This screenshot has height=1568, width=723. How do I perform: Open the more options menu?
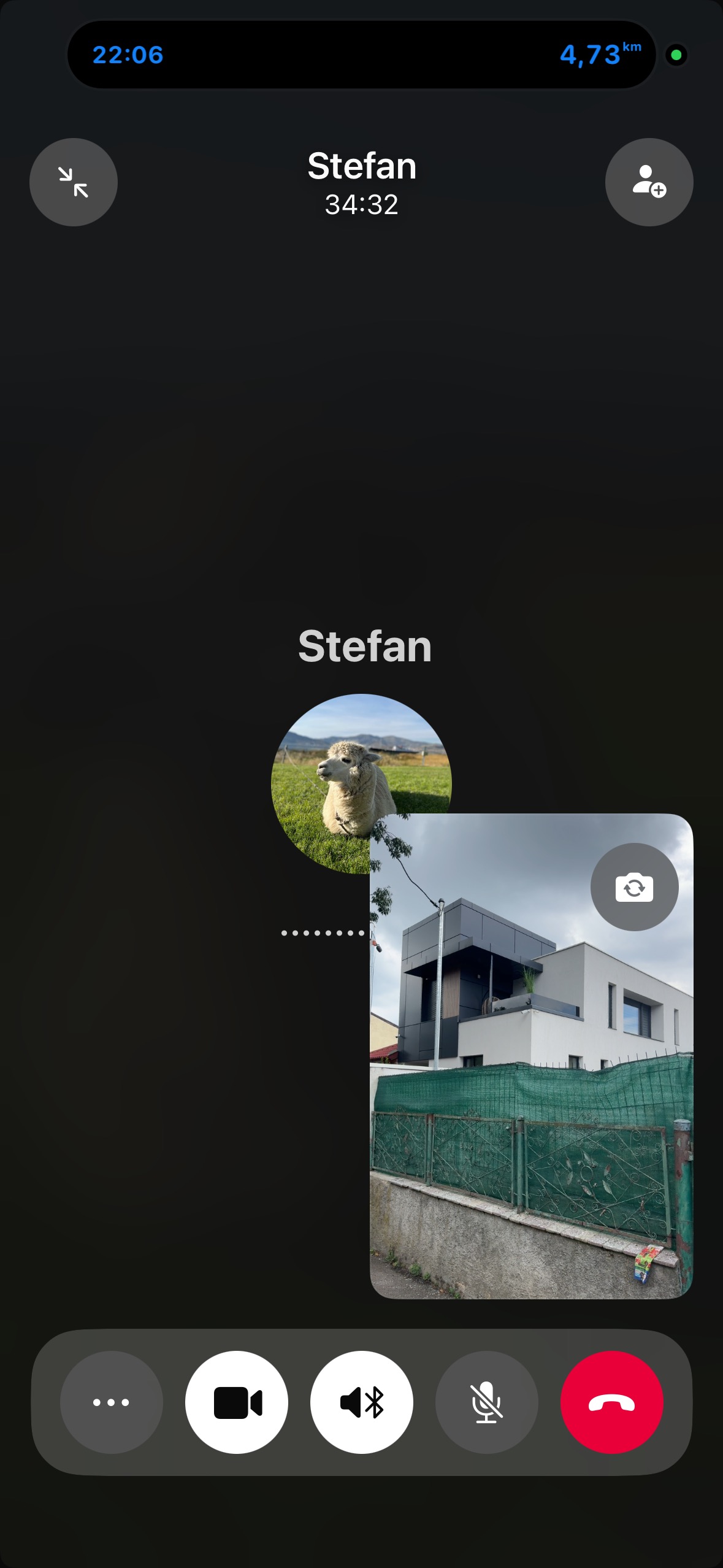pos(112,1402)
